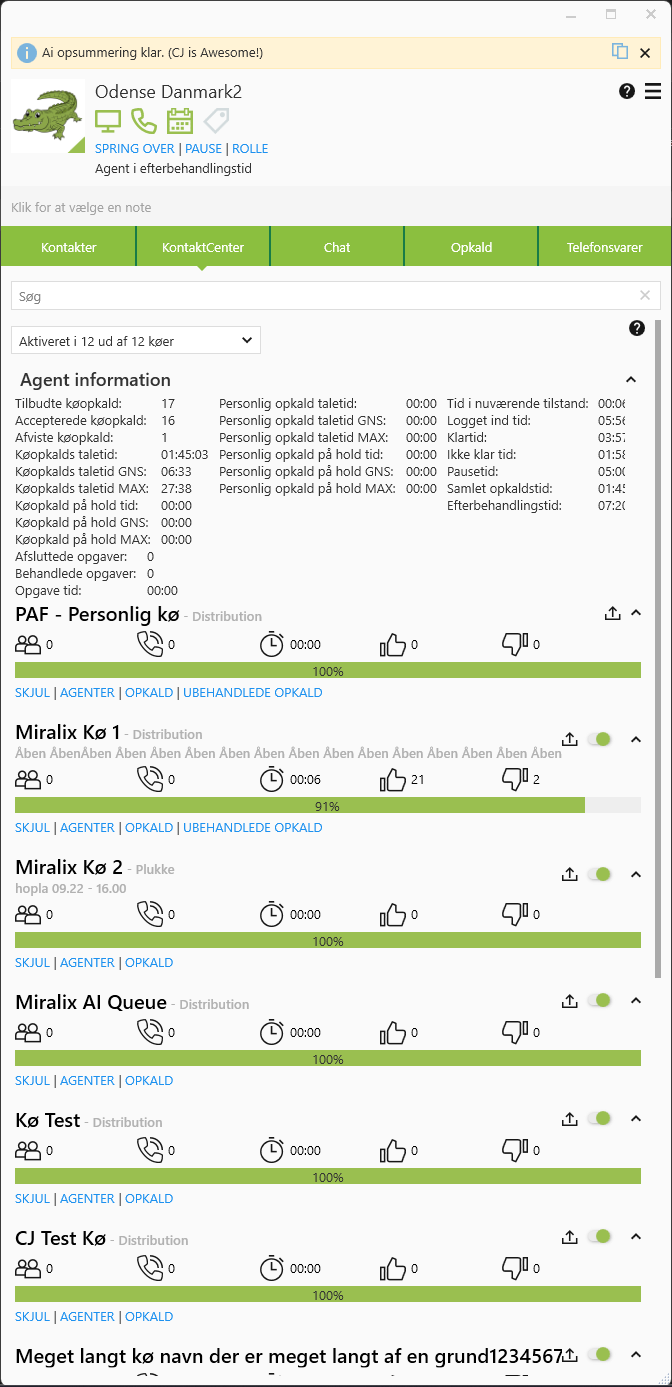Open help icon next to hamburger menu
This screenshot has height=1387, width=672.
click(x=627, y=91)
